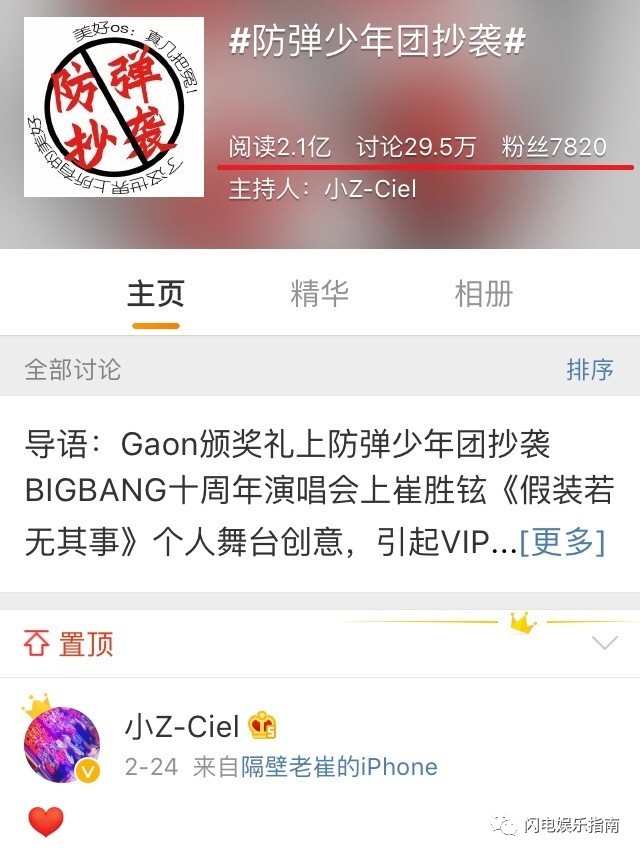Open 小Z-Ciel username on the pinned post

point(182,727)
